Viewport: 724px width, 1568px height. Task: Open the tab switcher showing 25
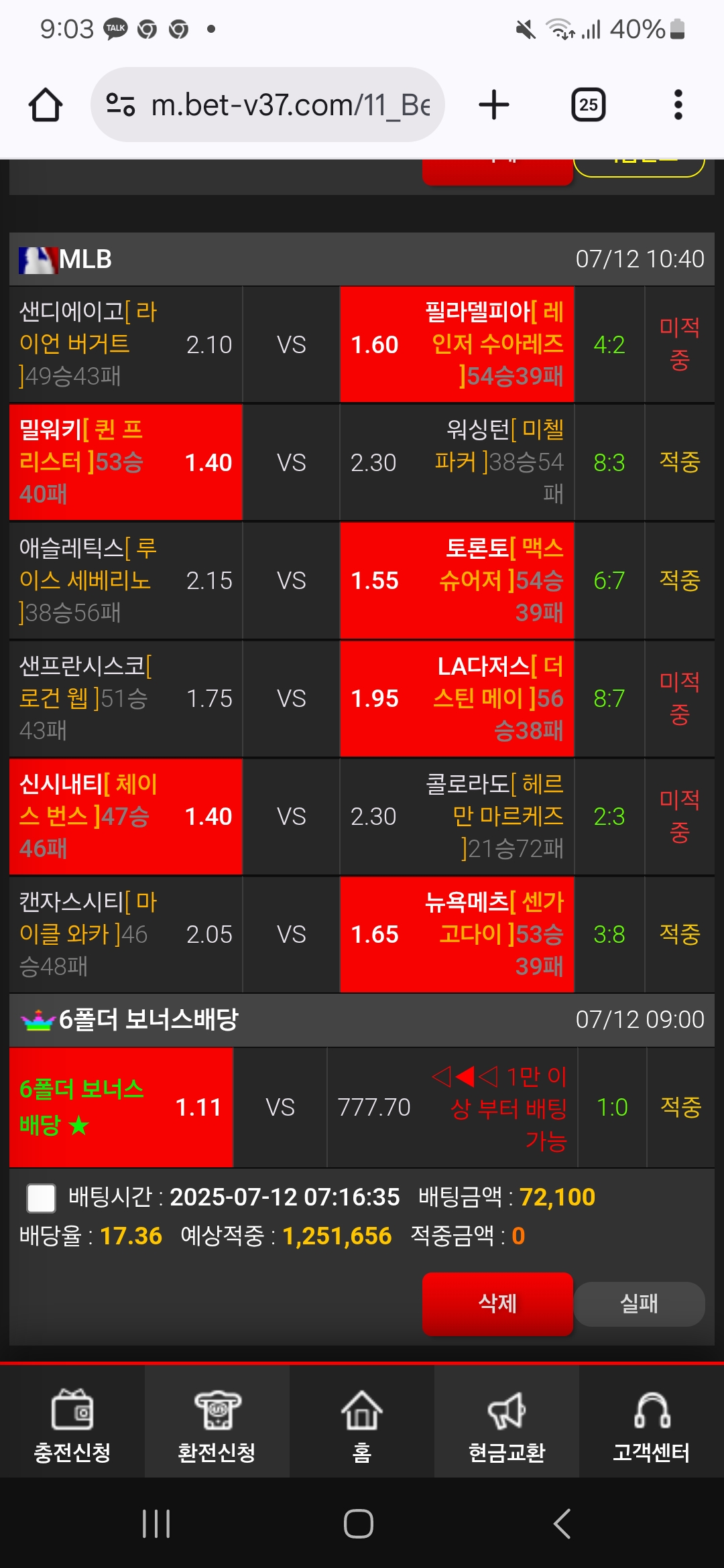point(589,105)
